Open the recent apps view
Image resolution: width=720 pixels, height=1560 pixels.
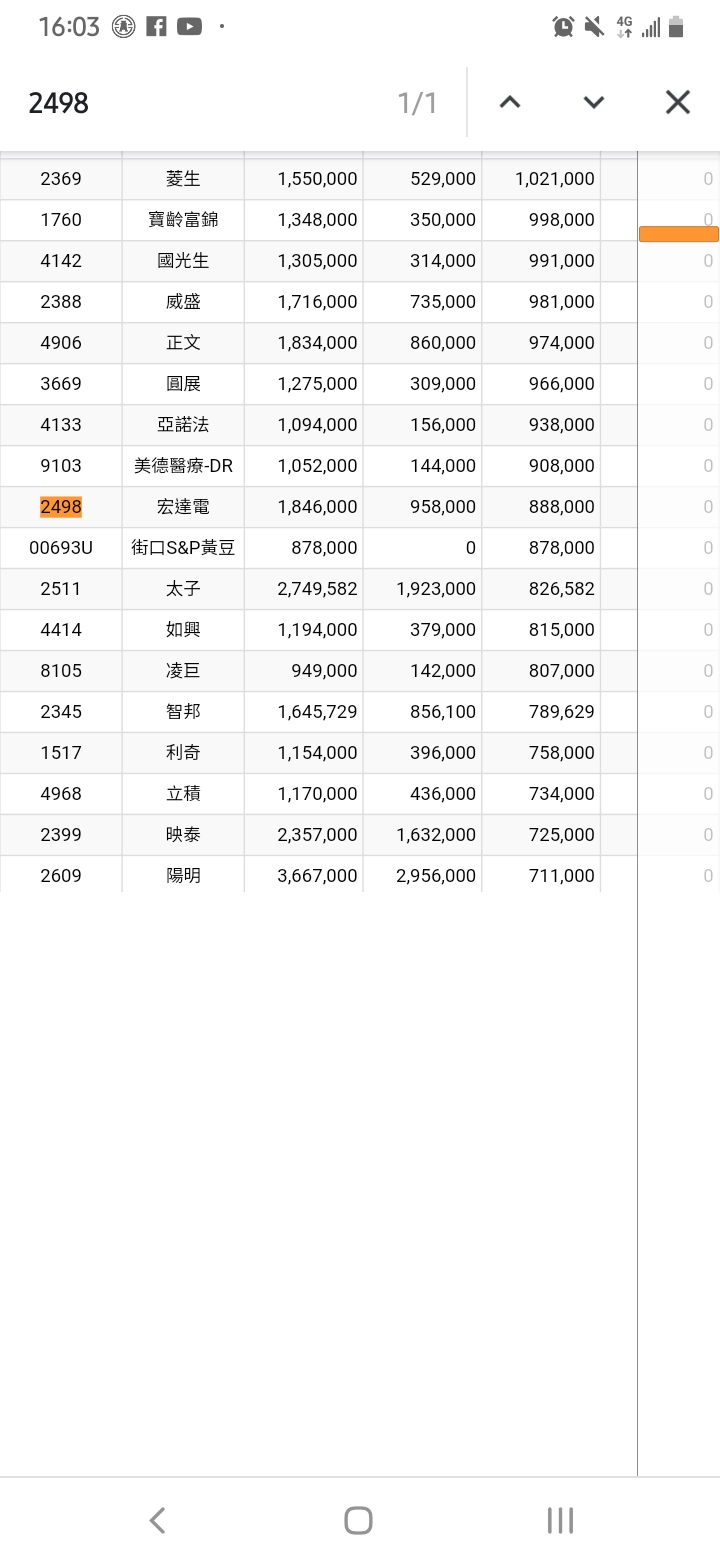[x=560, y=1520]
